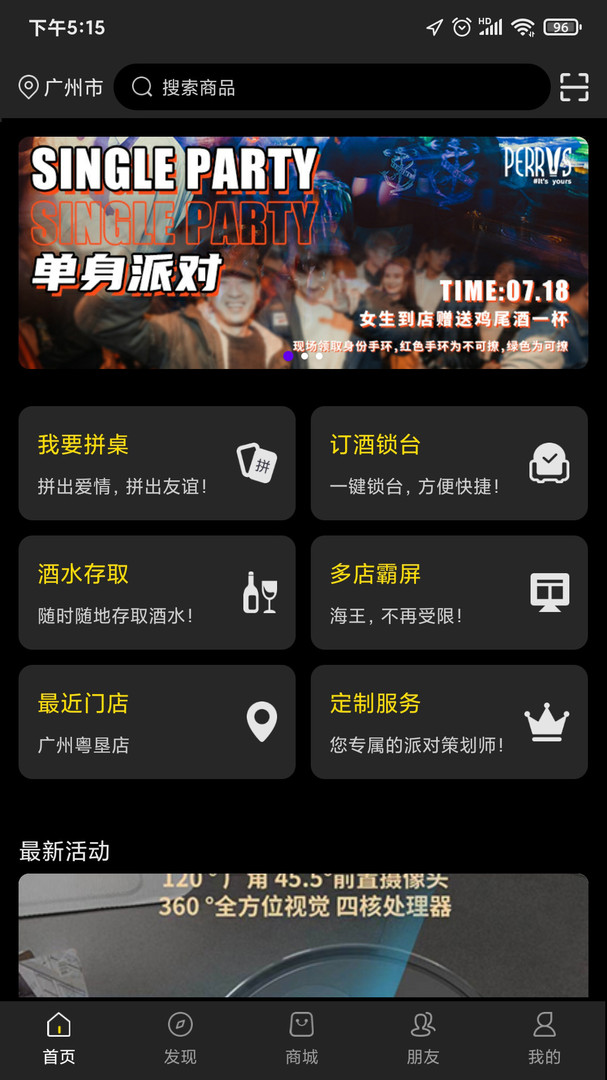Open the 我要拼桌 card

(x=157, y=462)
